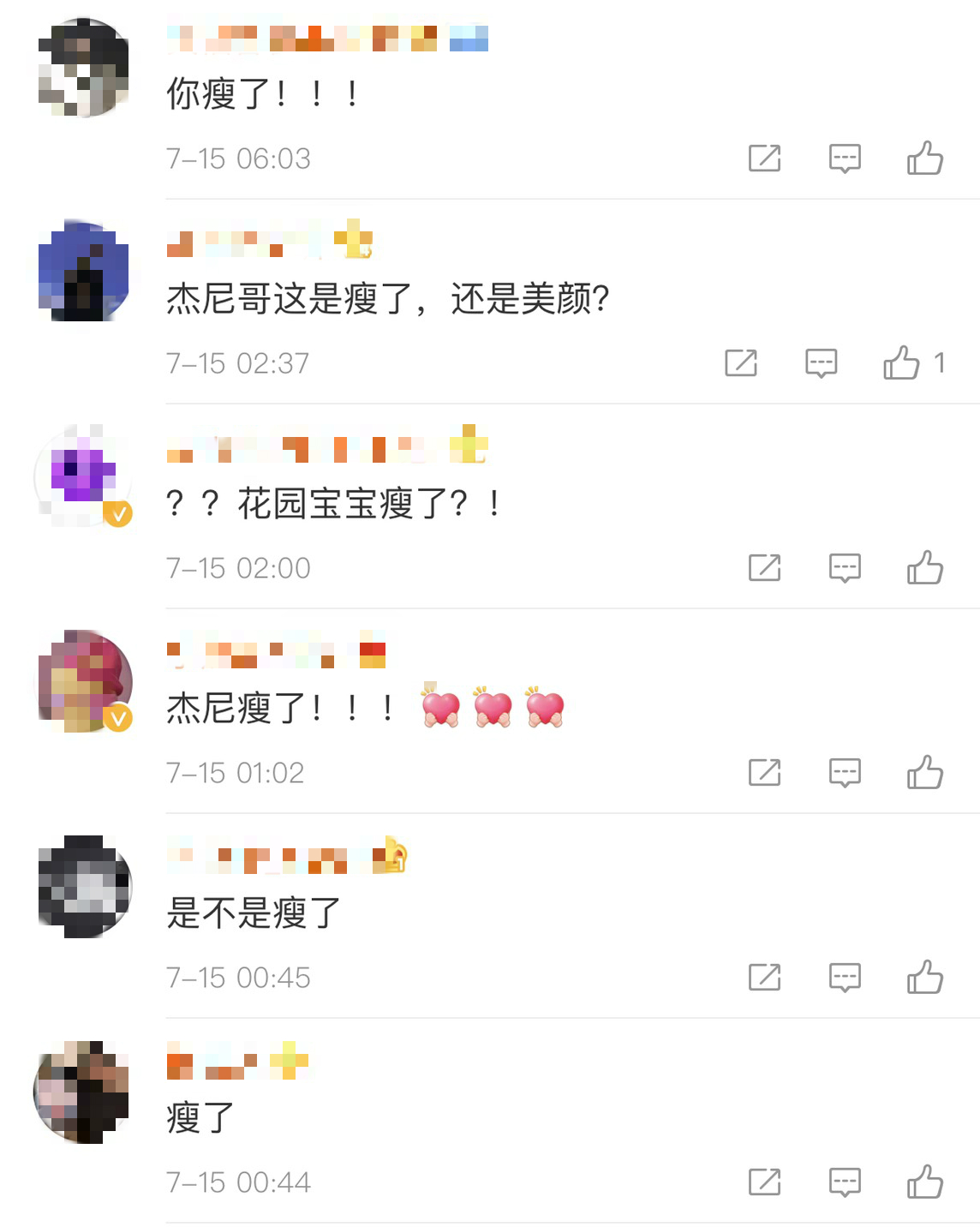Repost the comment posted at 7-15 01:02
This screenshot has width=980, height=1227.
click(764, 773)
